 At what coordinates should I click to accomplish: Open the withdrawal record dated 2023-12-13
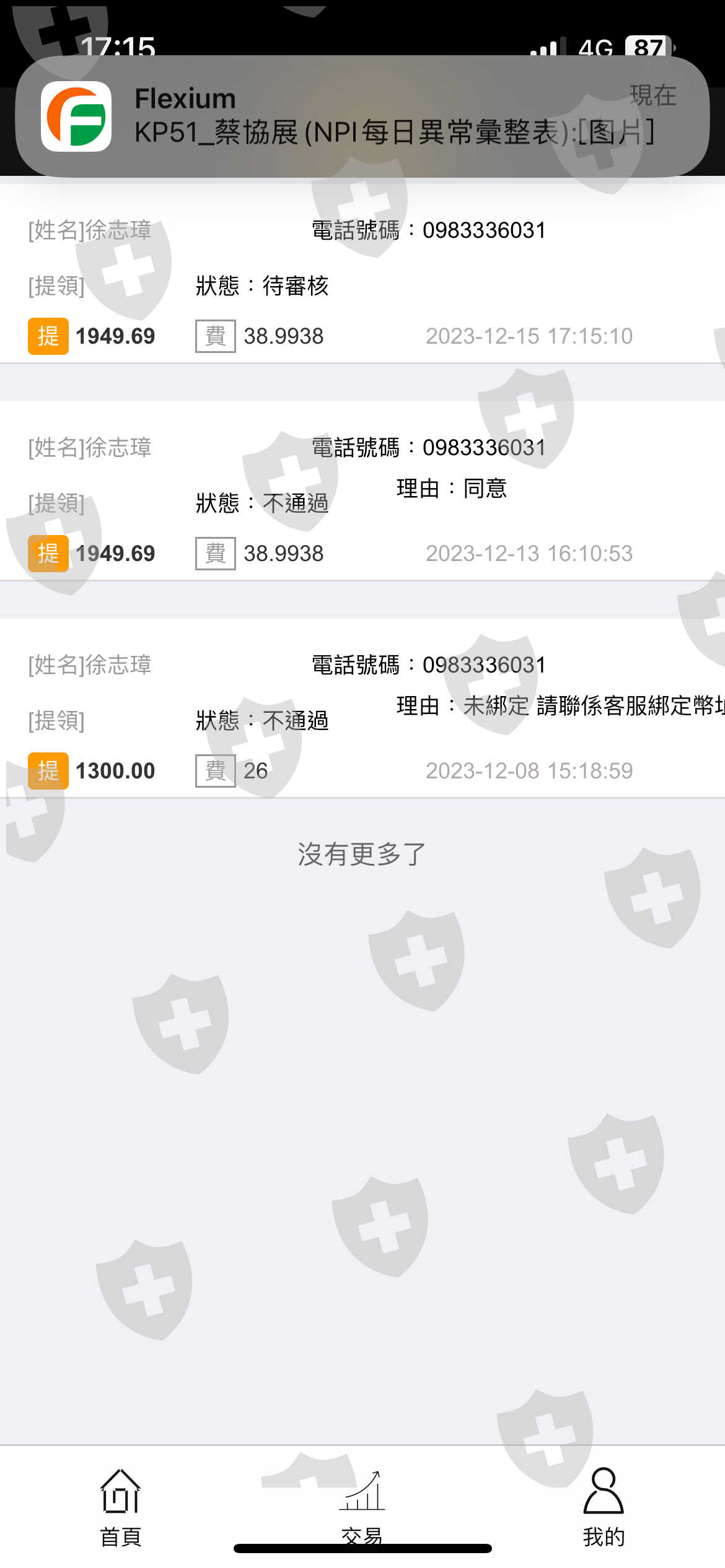[362, 490]
